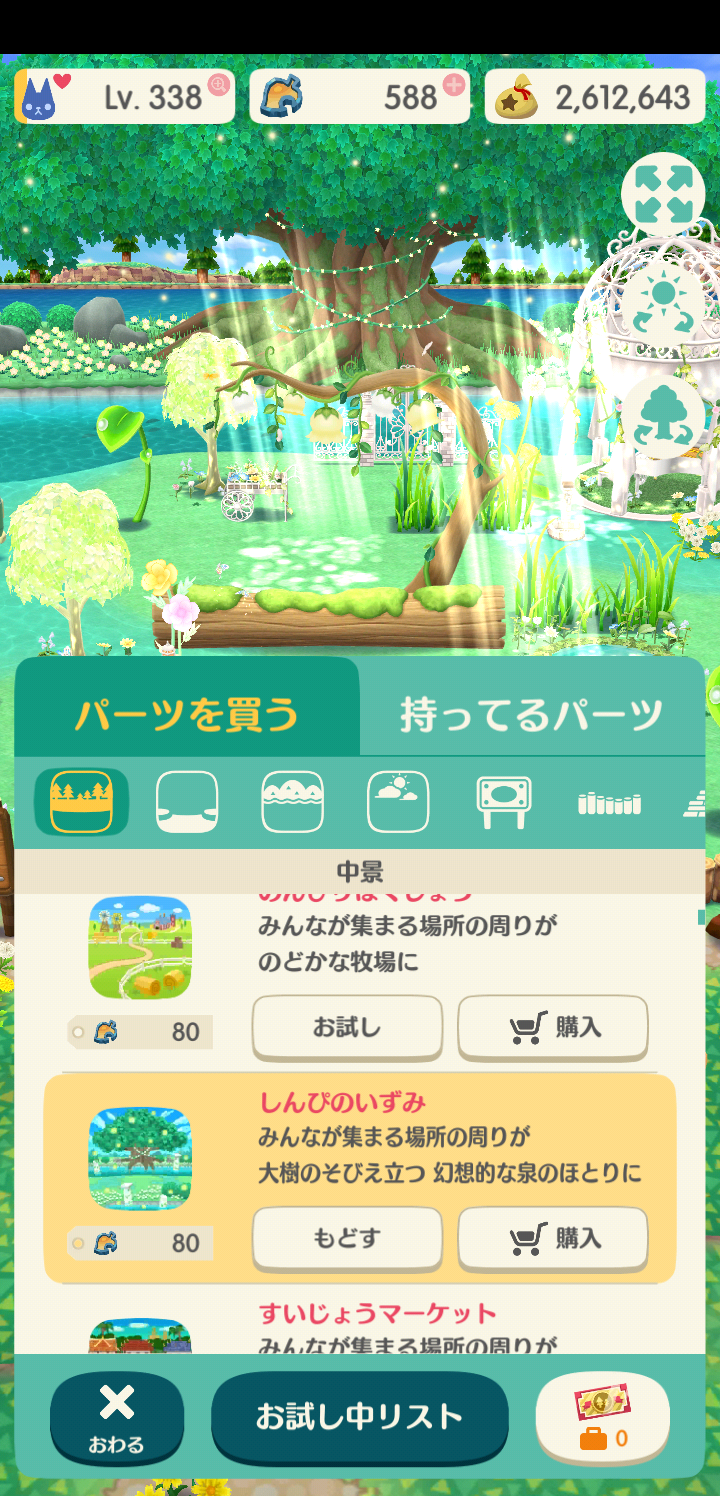Open the shopping cart with ticket icon

[x=602, y=1418]
